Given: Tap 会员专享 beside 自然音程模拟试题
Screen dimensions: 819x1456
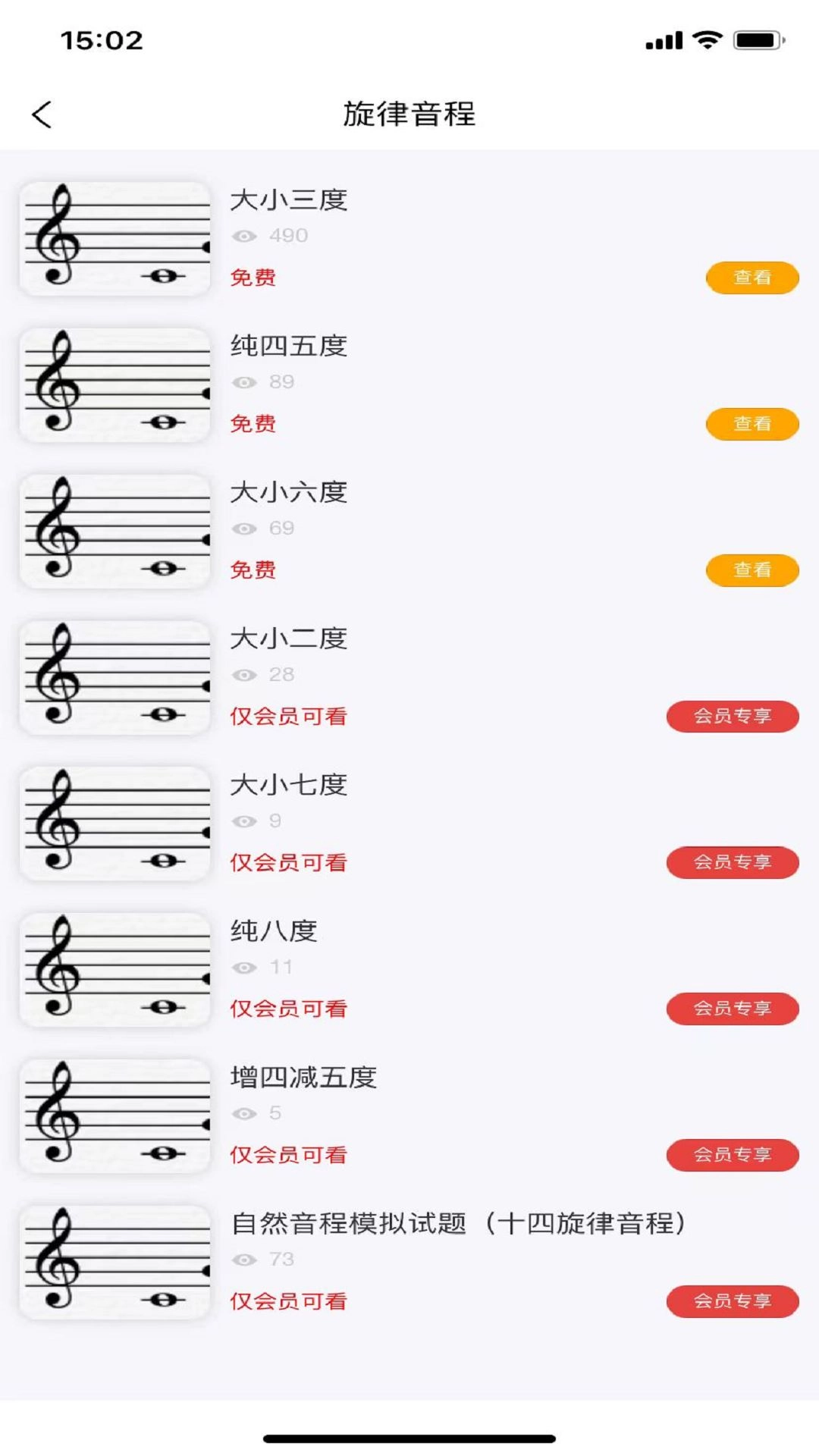Looking at the screenshot, I should [732, 1301].
